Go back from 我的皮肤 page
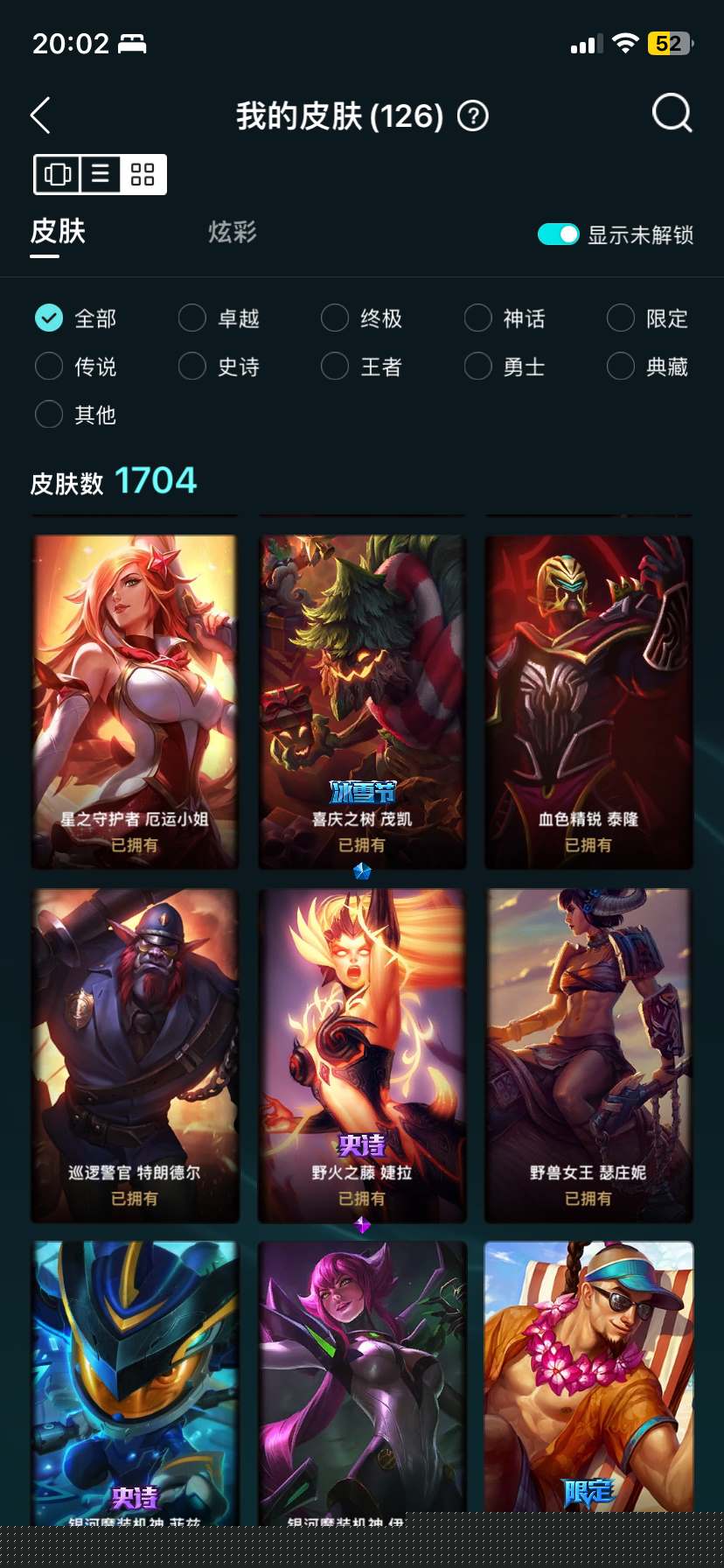Viewport: 724px width, 1568px height. click(41, 115)
